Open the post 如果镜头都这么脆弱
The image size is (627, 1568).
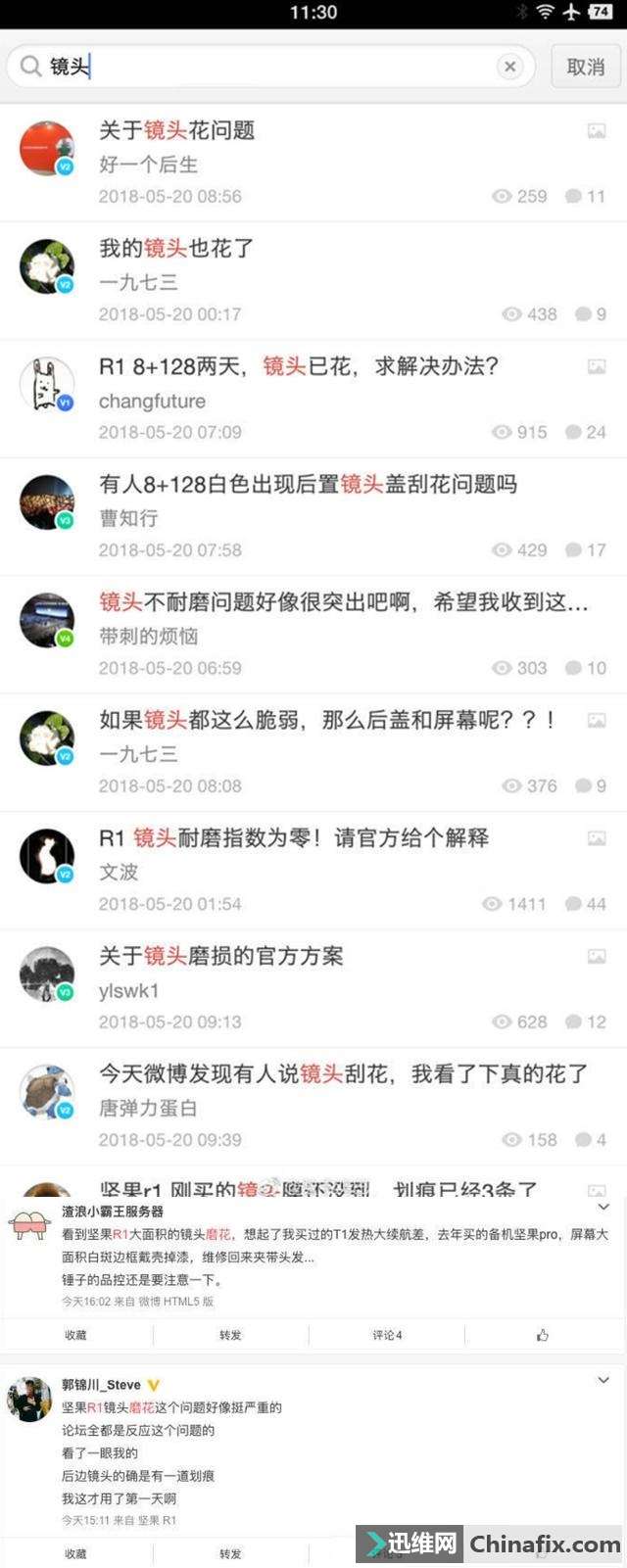point(328,720)
